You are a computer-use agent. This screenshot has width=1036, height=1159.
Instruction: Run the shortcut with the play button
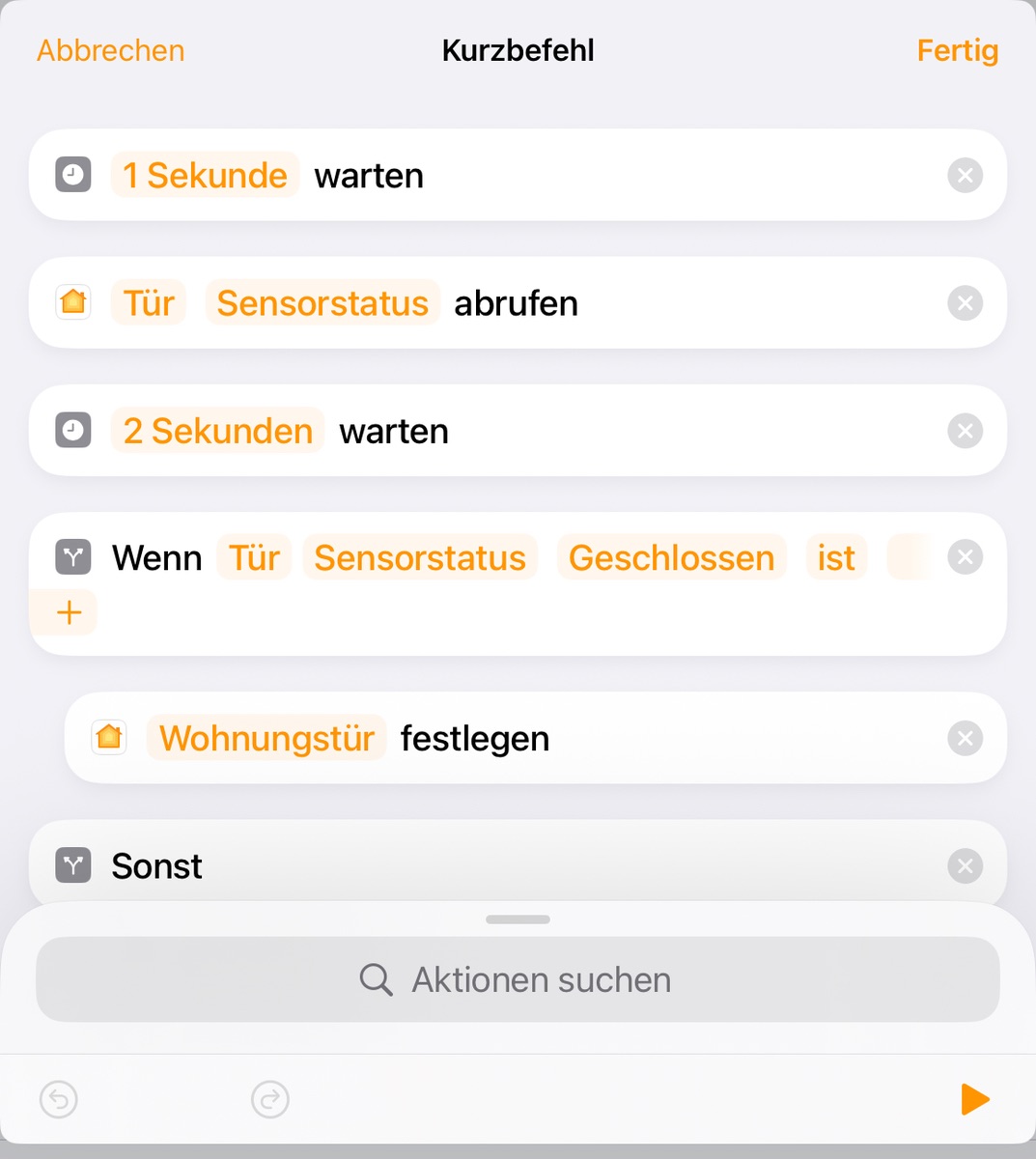point(975,1099)
